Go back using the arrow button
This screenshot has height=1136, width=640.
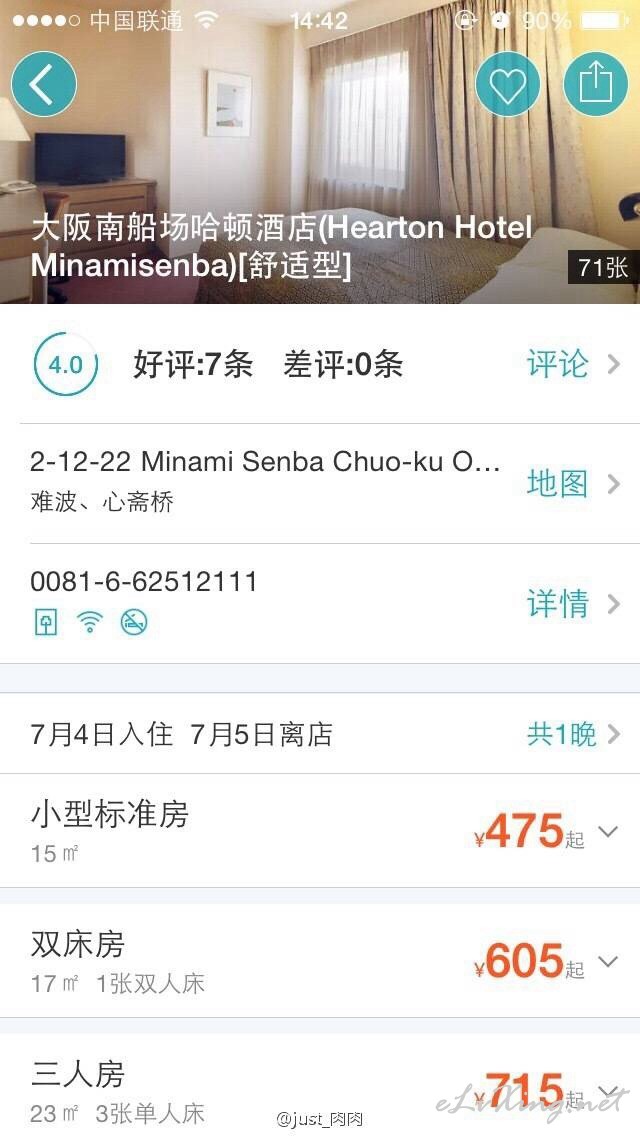coord(43,84)
